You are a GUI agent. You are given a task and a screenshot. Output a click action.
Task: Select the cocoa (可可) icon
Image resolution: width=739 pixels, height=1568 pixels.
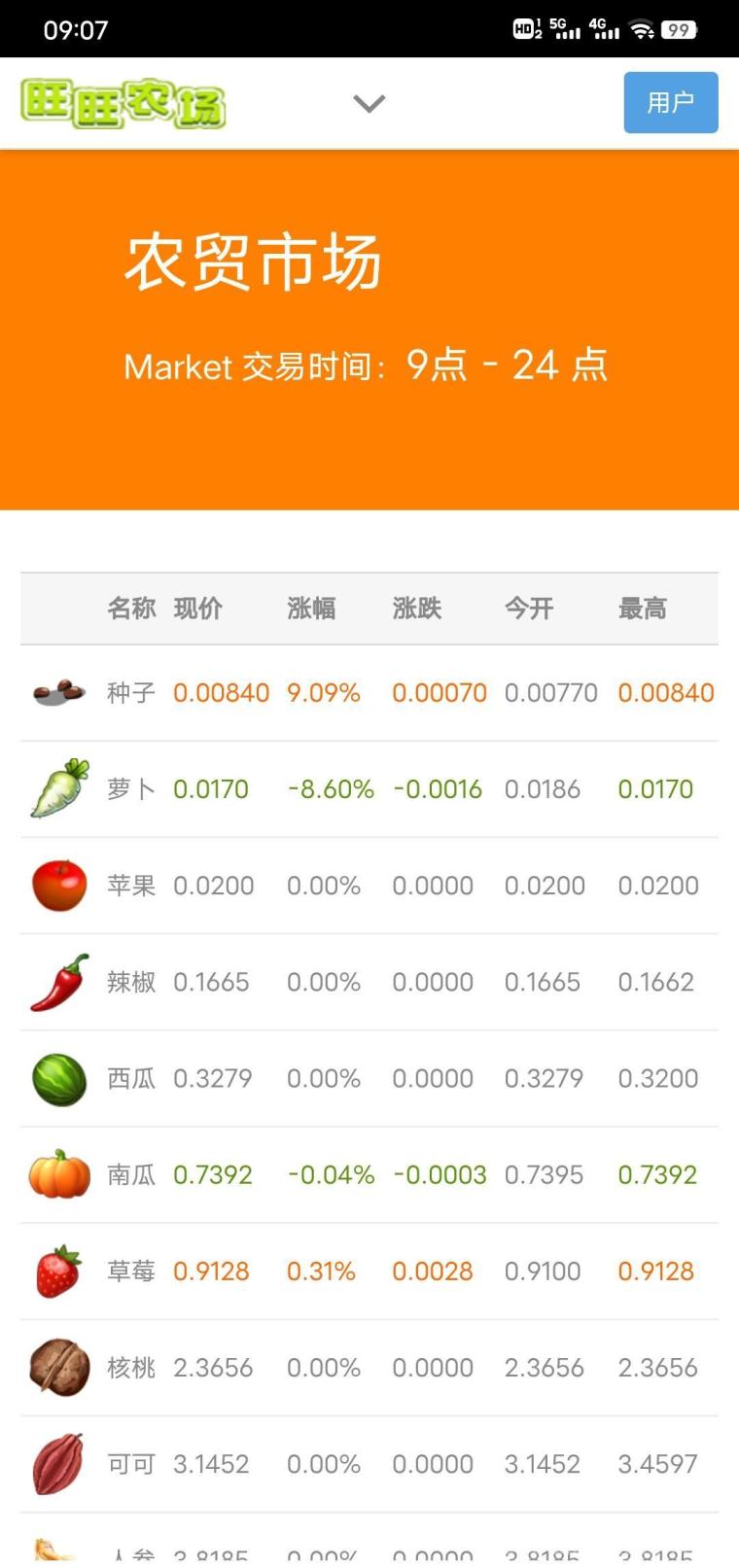pos(58,1463)
